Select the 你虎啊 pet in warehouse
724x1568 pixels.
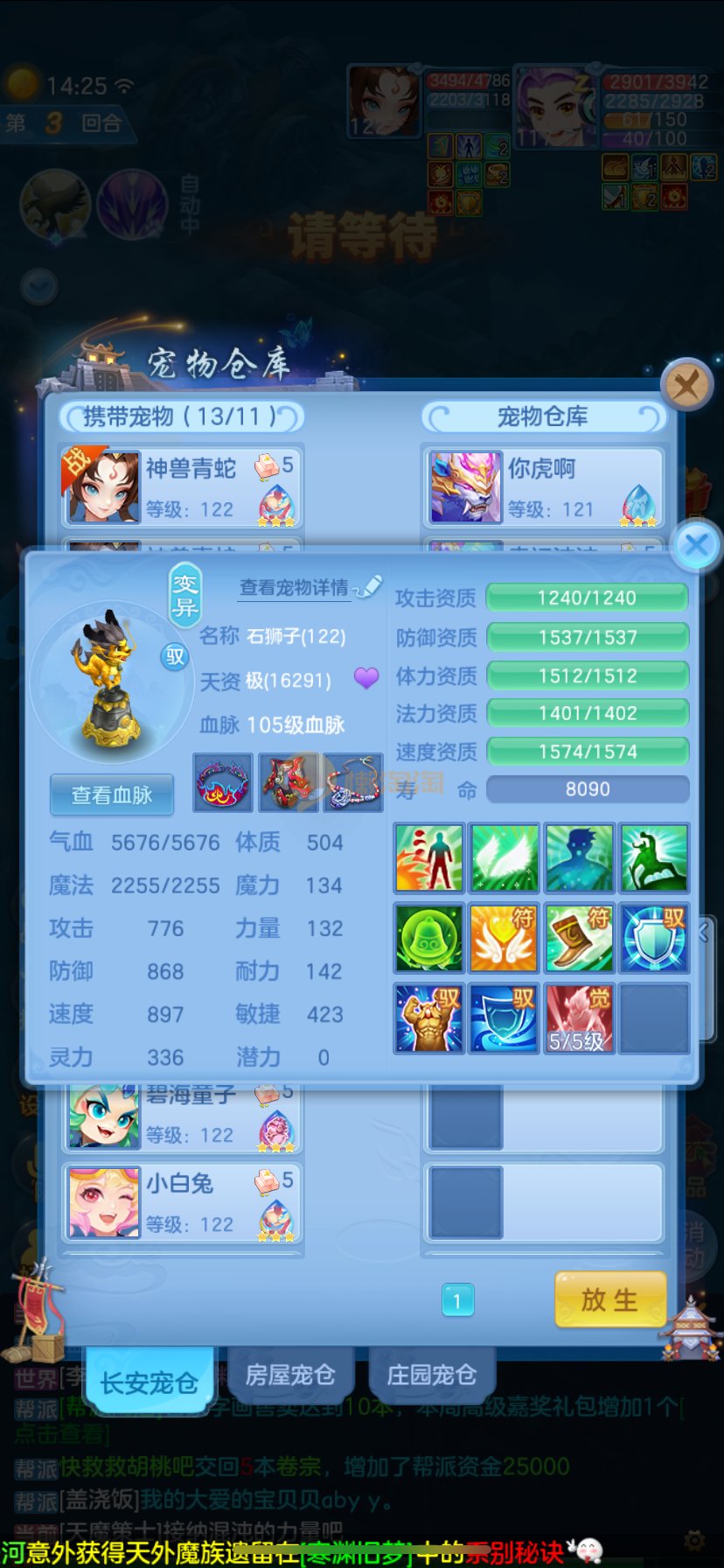[x=543, y=487]
